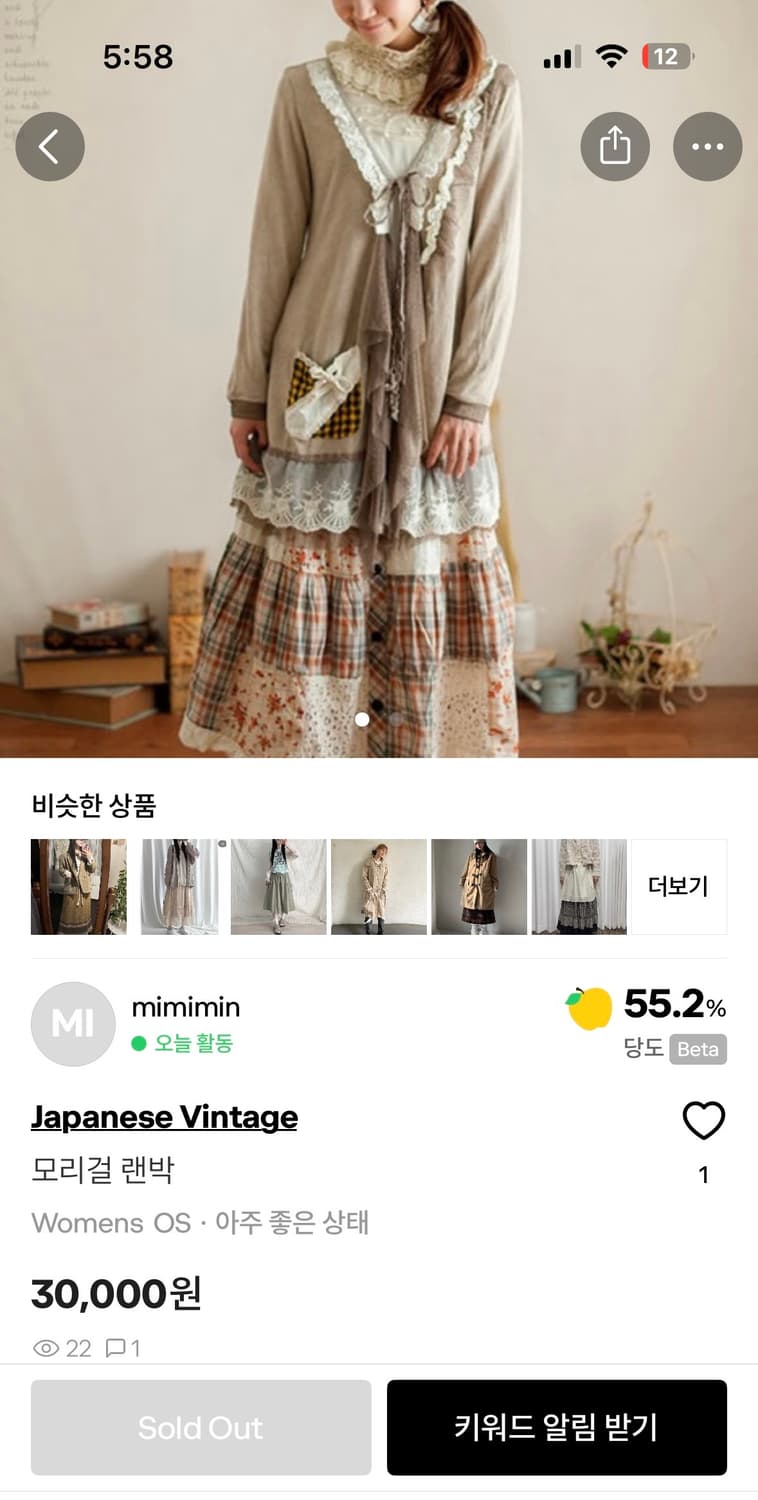Tap the views eye icon
The image size is (758, 1500).
pyautogui.click(x=47, y=1348)
